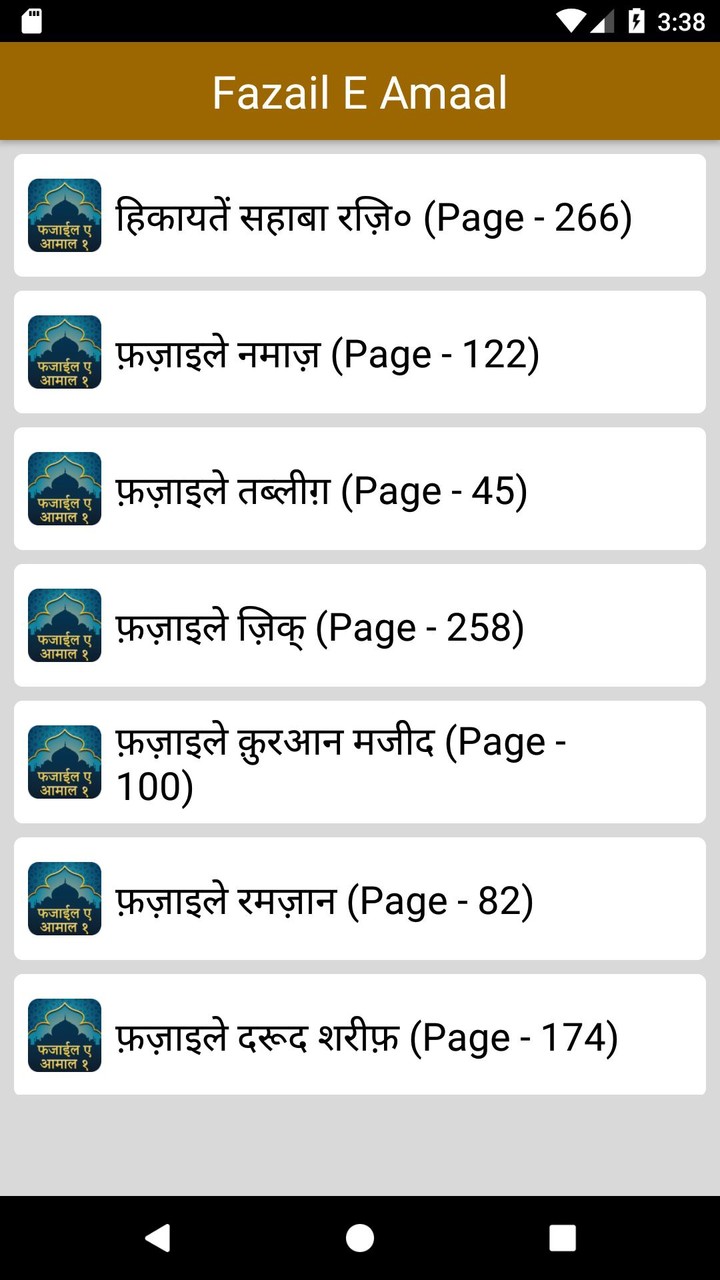The image size is (720, 1280).
Task: Tap the icon beside फ़ज़ाइले क़ुरआन मजीद
Action: [x=64, y=762]
